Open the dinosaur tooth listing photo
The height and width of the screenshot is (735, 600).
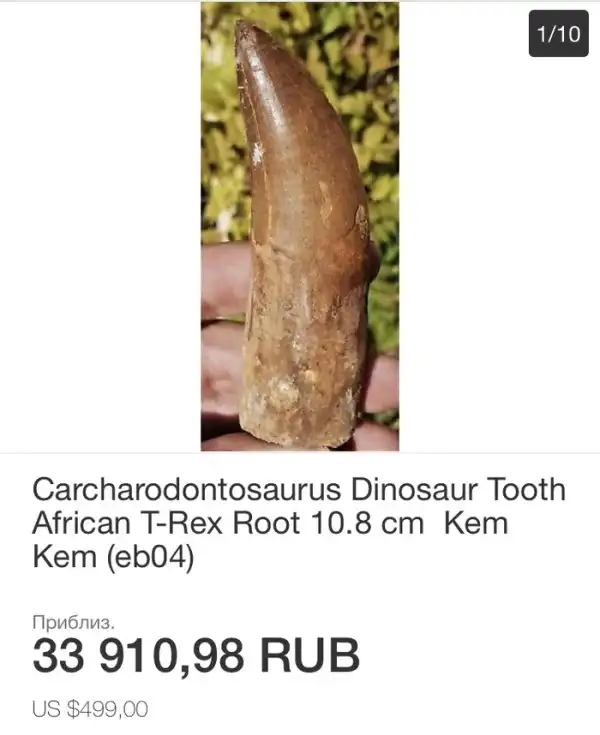point(299,226)
